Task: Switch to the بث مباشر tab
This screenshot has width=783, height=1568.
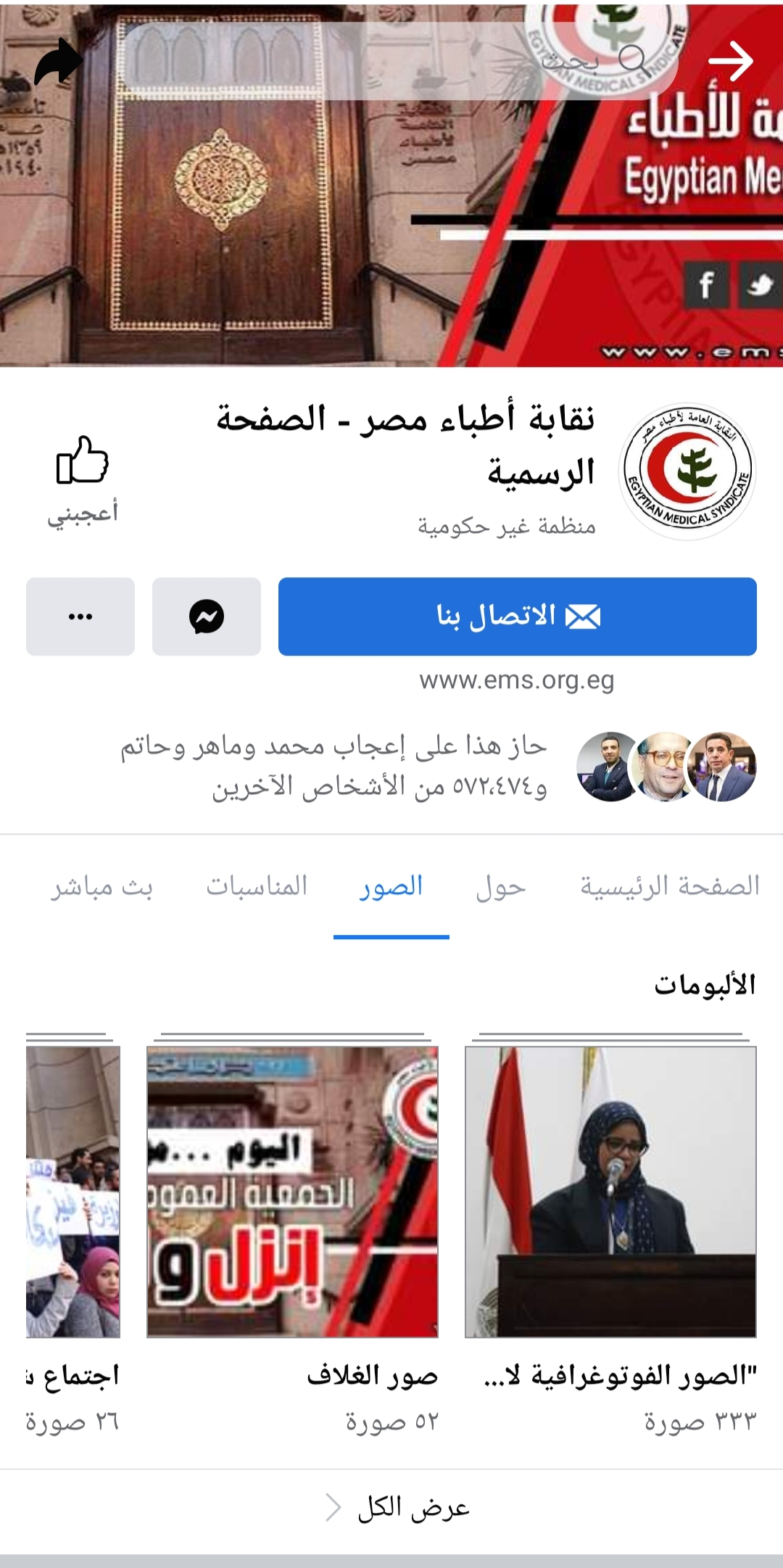Action: tap(101, 886)
